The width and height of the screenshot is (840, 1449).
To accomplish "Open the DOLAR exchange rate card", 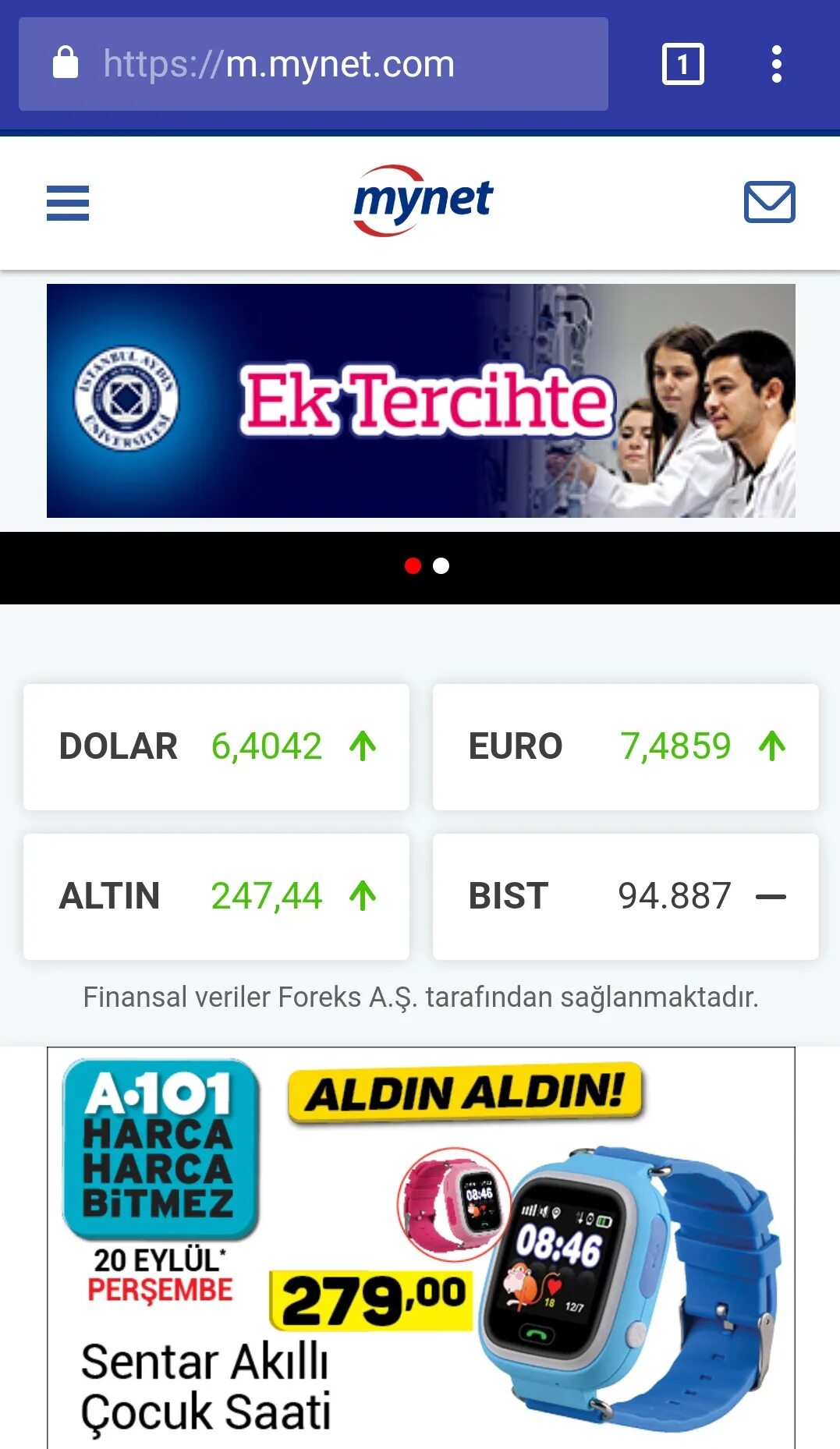I will (x=216, y=747).
